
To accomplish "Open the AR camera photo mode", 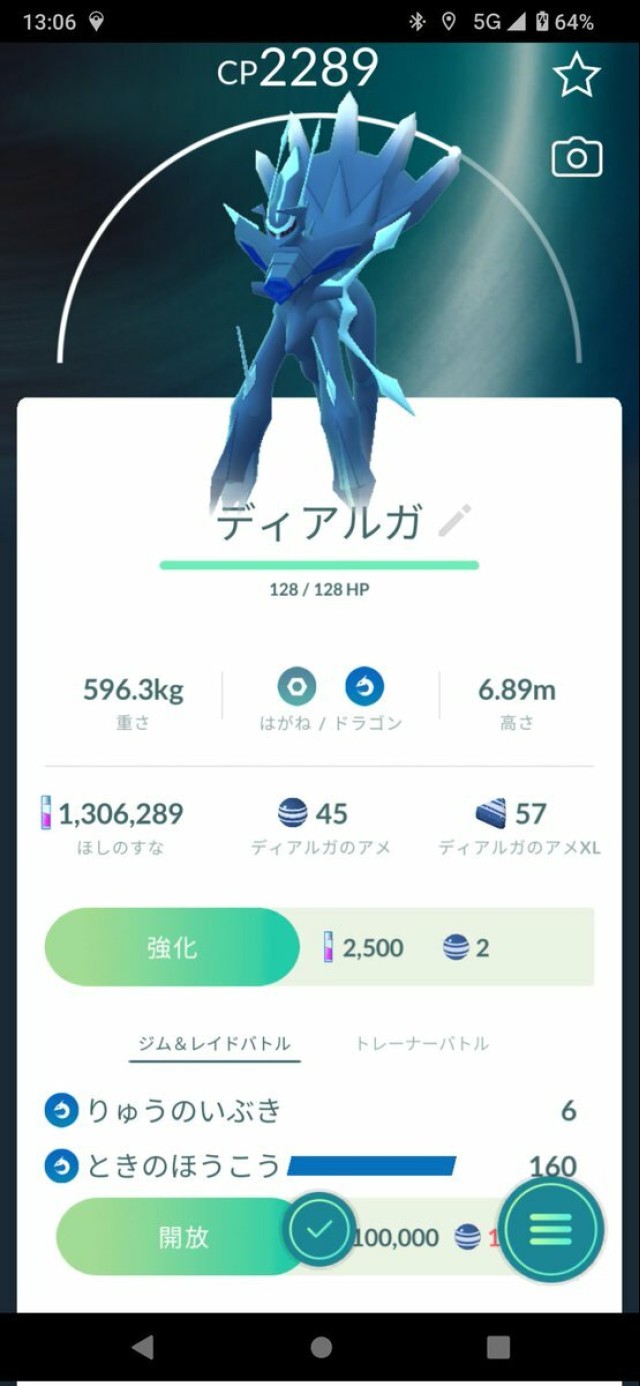I will click(577, 157).
